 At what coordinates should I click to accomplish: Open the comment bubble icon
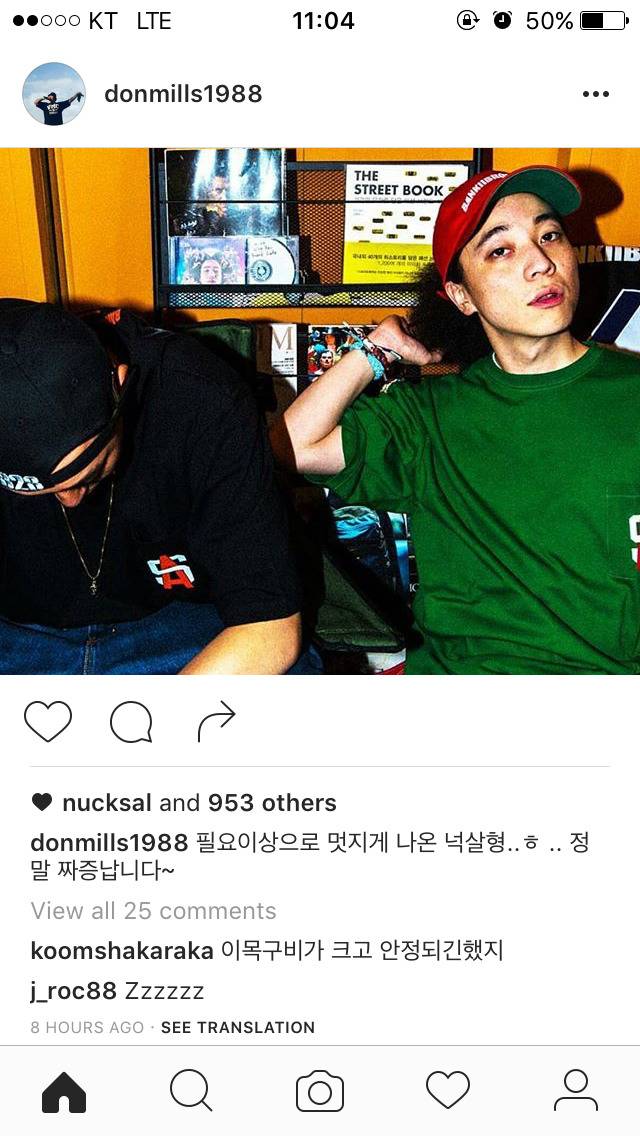(131, 721)
